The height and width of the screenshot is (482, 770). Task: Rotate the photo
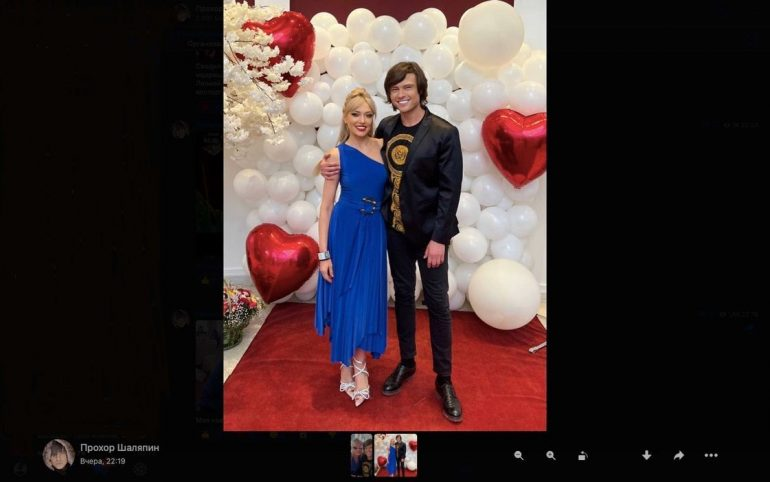[x=582, y=455]
